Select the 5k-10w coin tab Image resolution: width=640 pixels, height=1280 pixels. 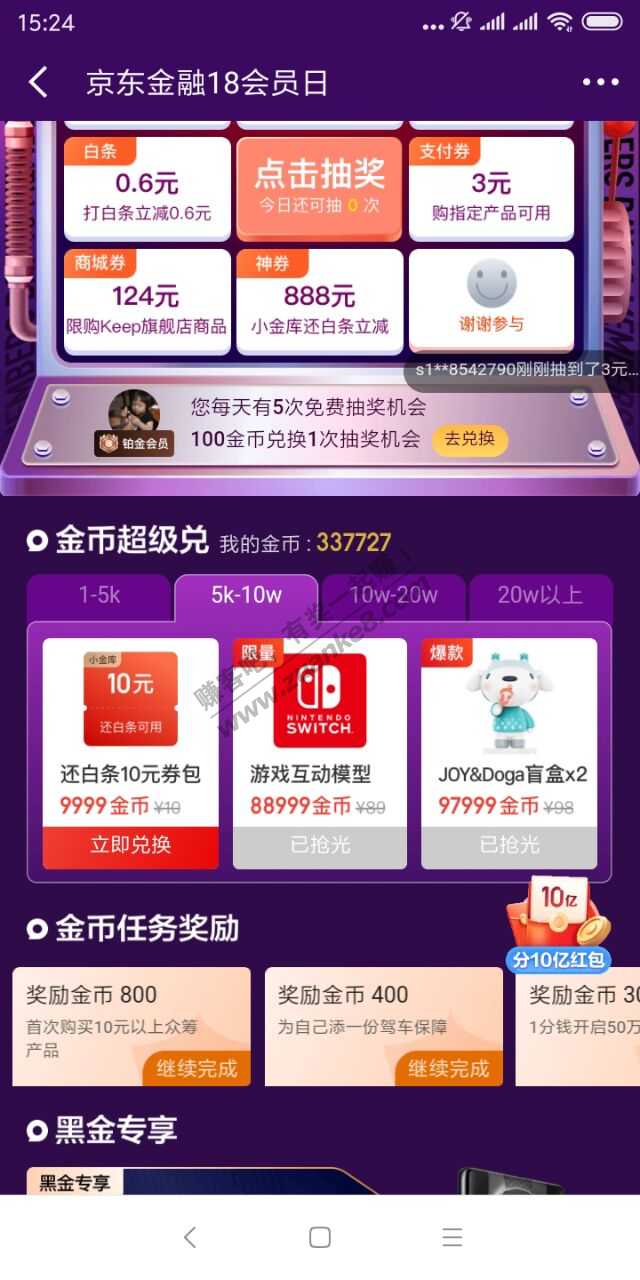point(246,595)
